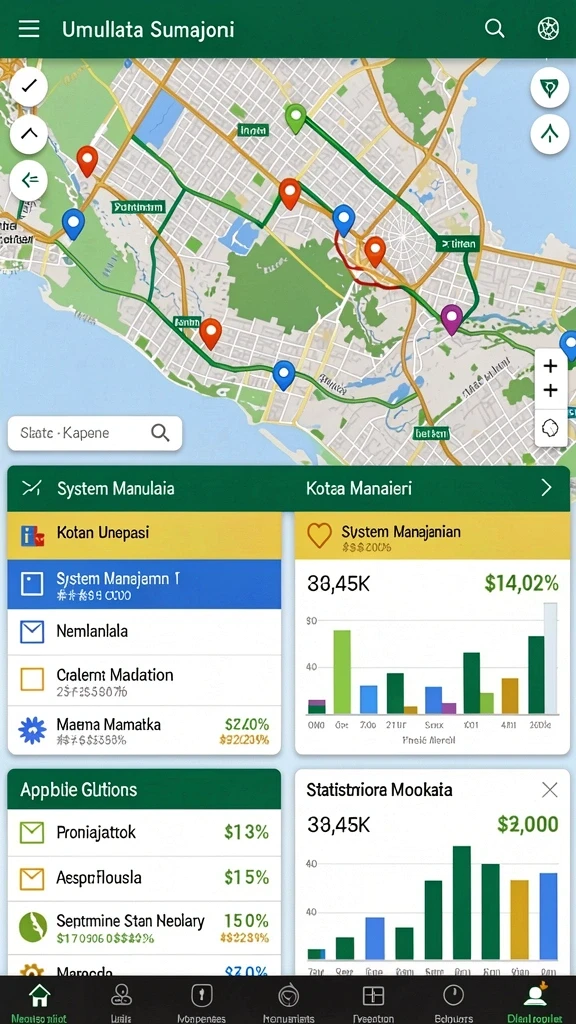The image size is (576, 1024).
Task: Select the purple map pin
Action: pyautogui.click(x=451, y=319)
